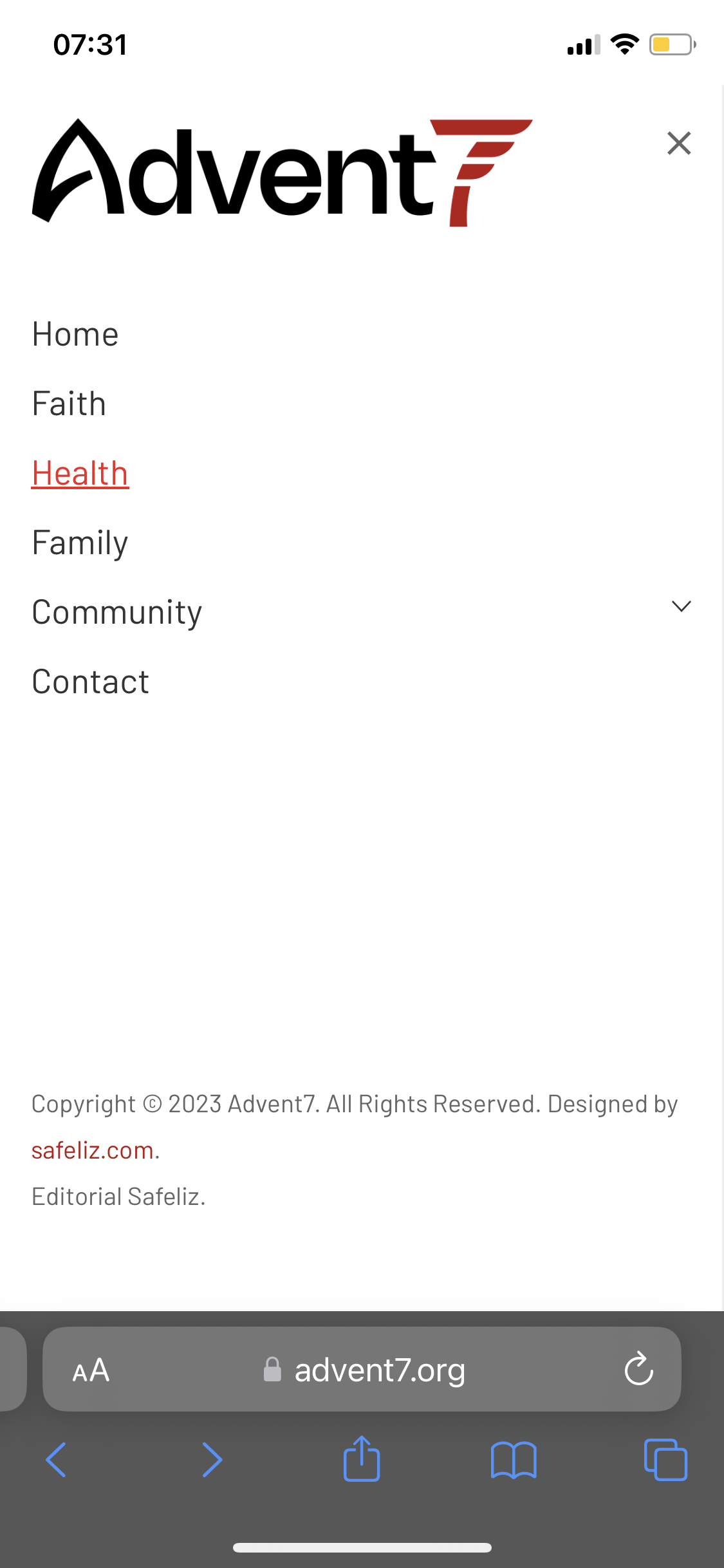Go to the Home page
Viewport: 724px width, 1568px height.
(x=75, y=334)
